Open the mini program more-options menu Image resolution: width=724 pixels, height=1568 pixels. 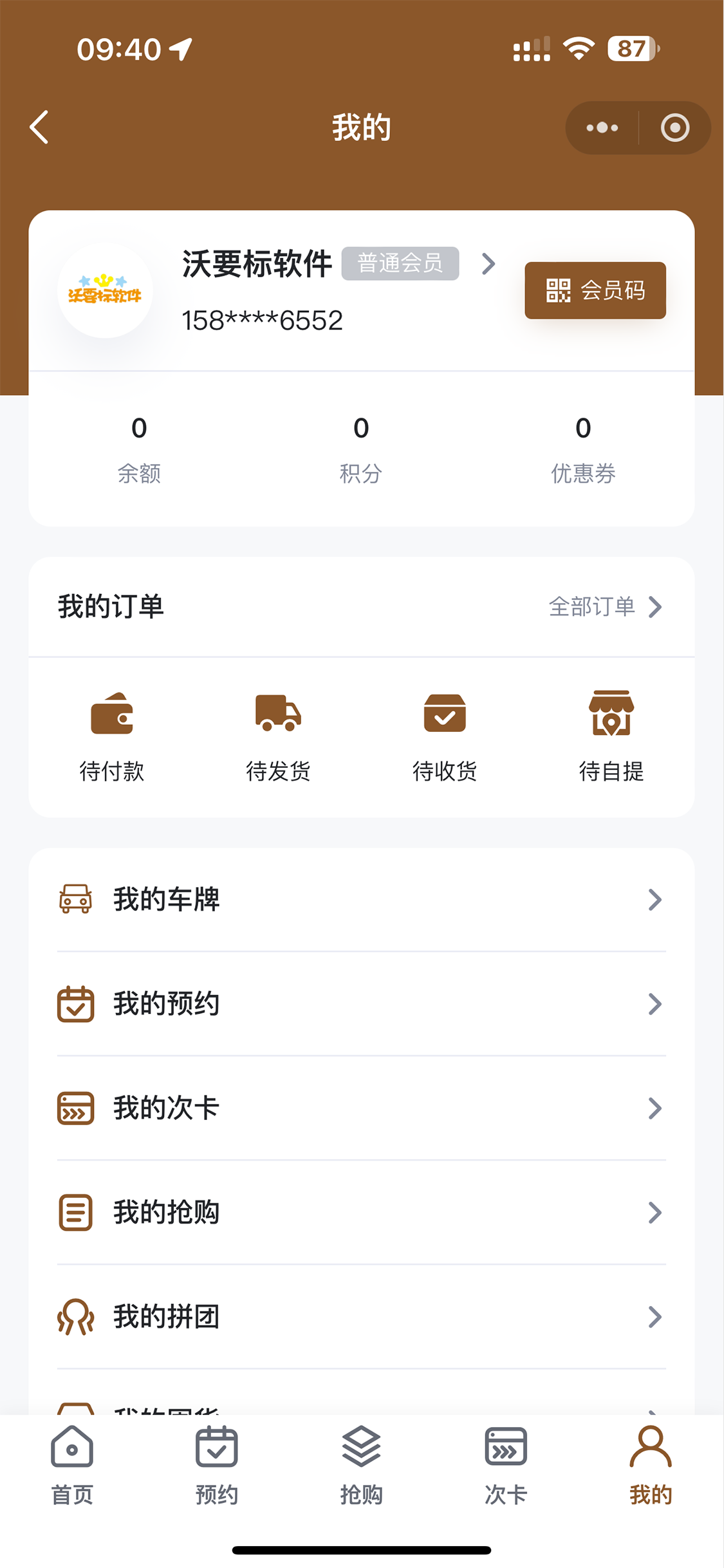click(x=602, y=127)
